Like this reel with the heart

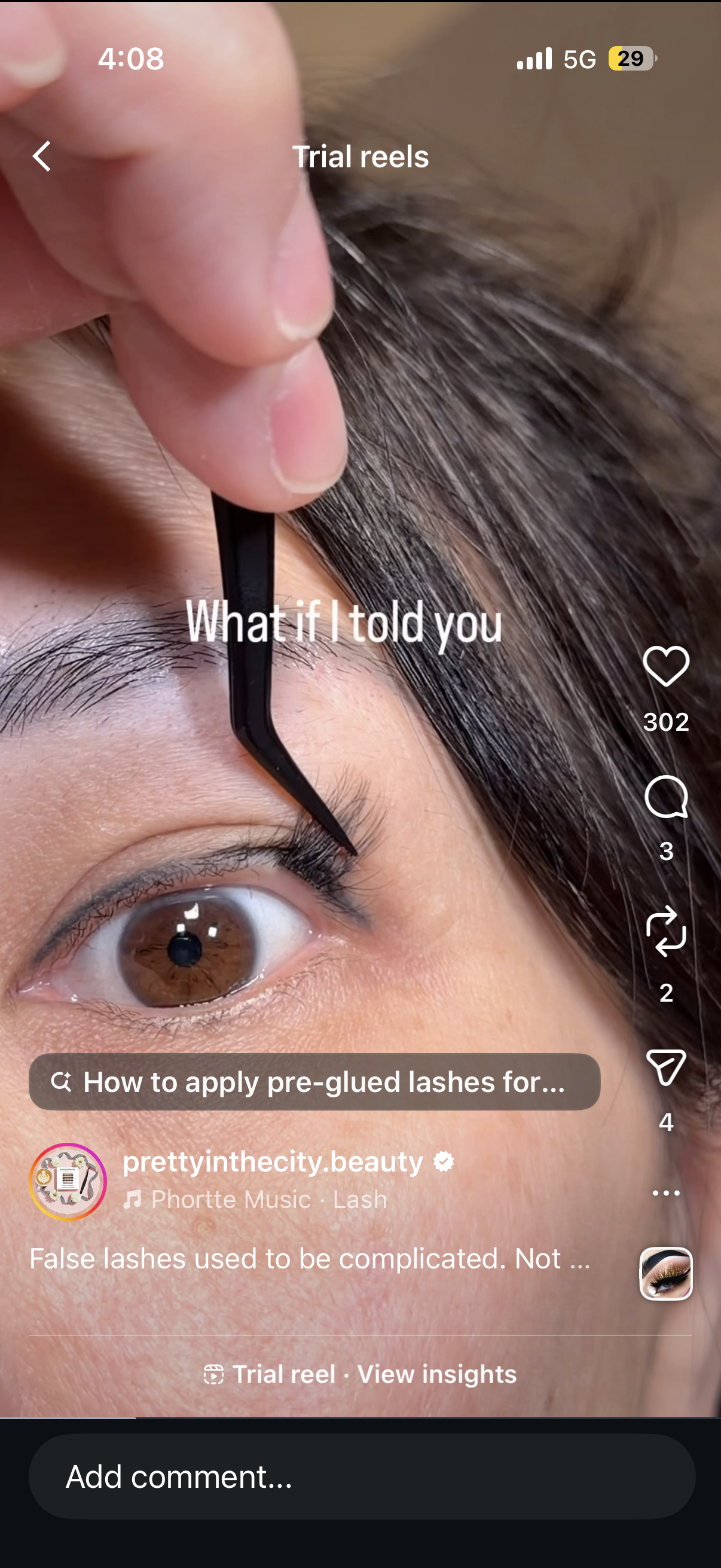point(665,667)
